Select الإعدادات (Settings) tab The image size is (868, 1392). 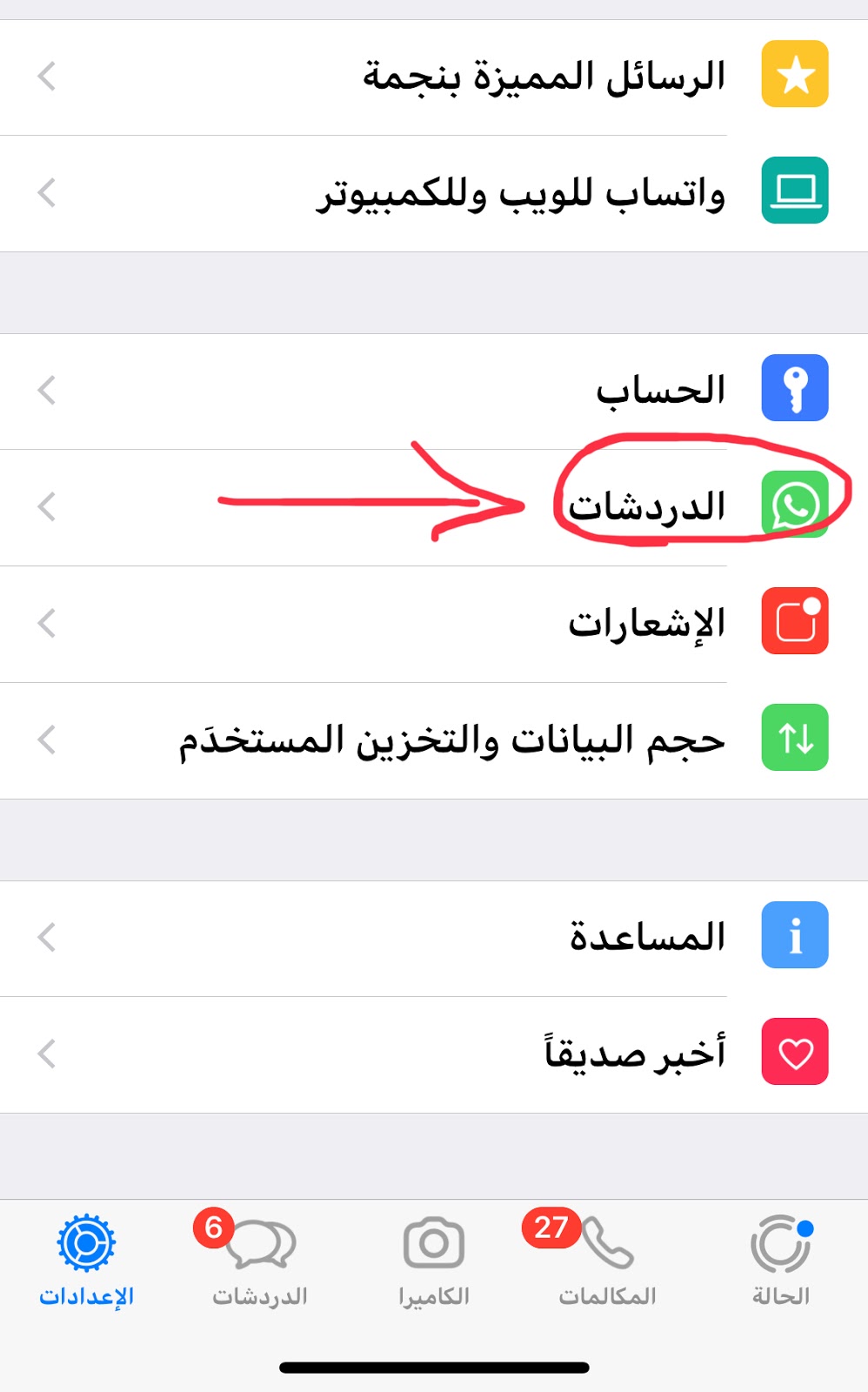tap(86, 1260)
